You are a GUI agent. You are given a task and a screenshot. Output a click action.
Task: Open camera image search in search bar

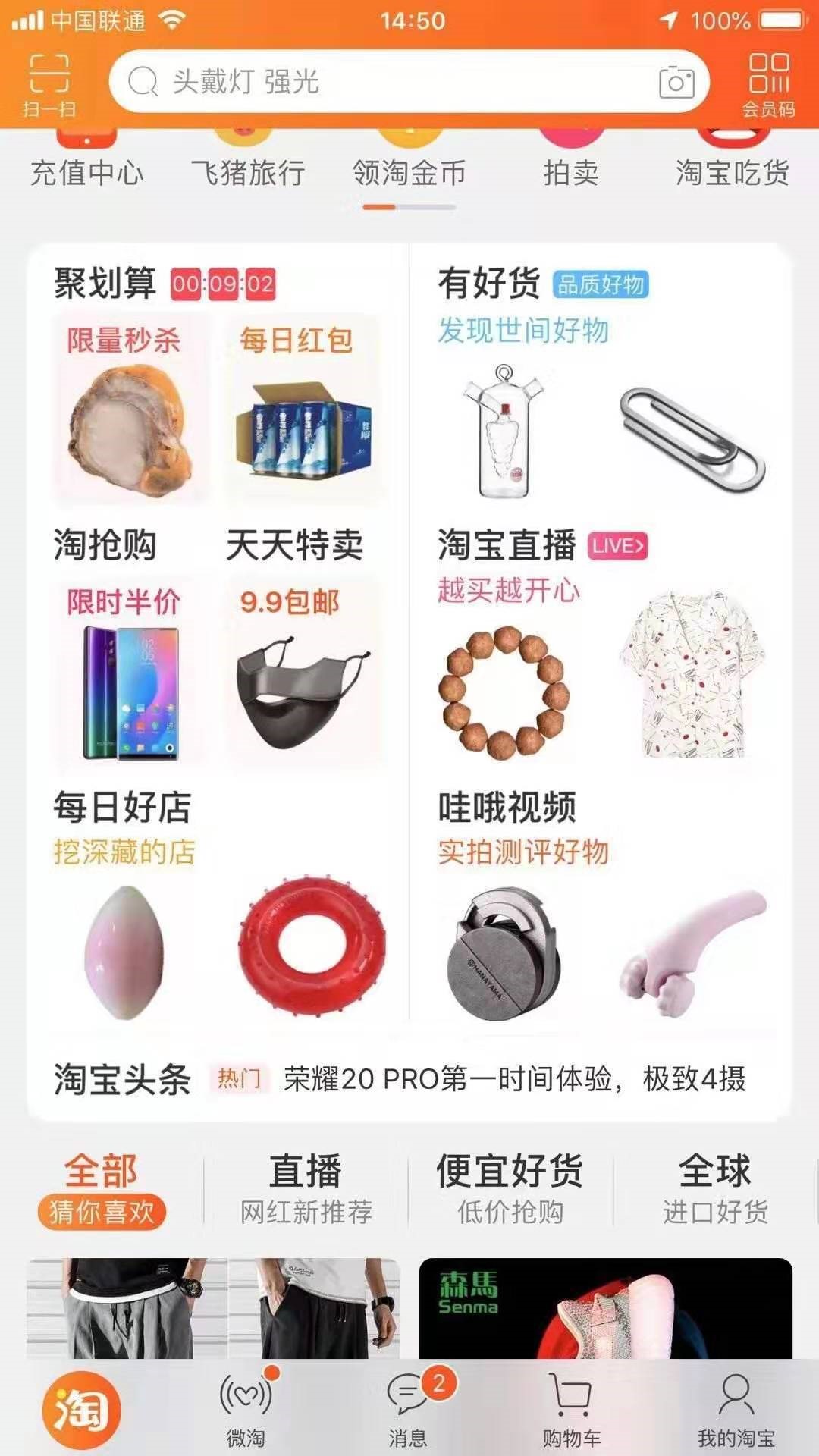pos(676,82)
